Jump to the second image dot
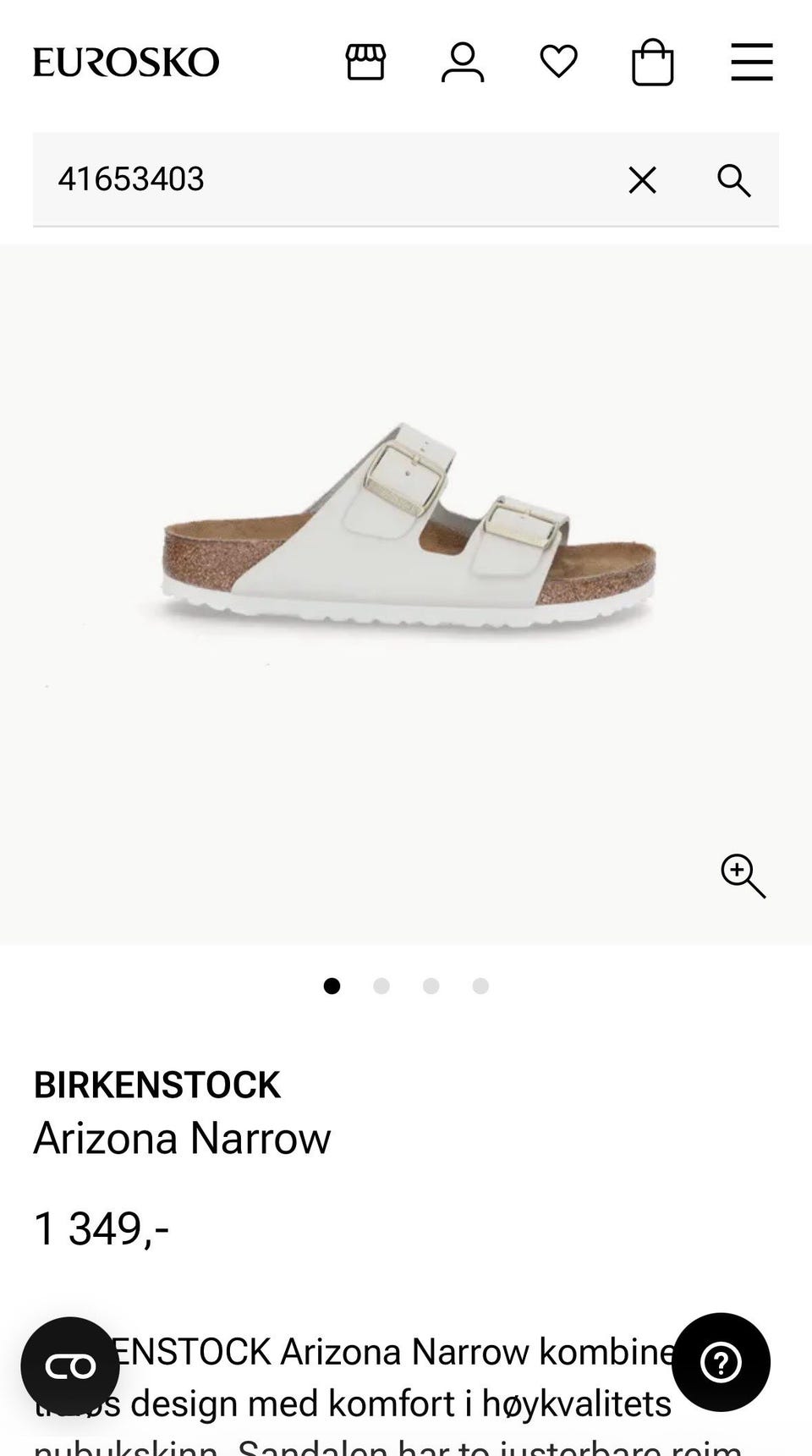The width and height of the screenshot is (812, 1456). click(381, 986)
